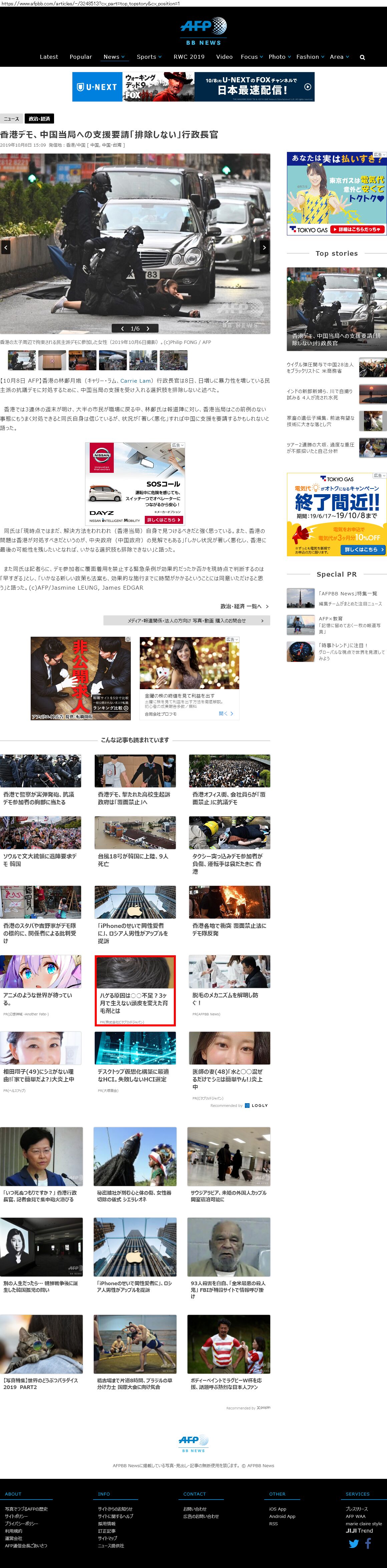Expand the Fashion dropdown menu

(x=310, y=57)
